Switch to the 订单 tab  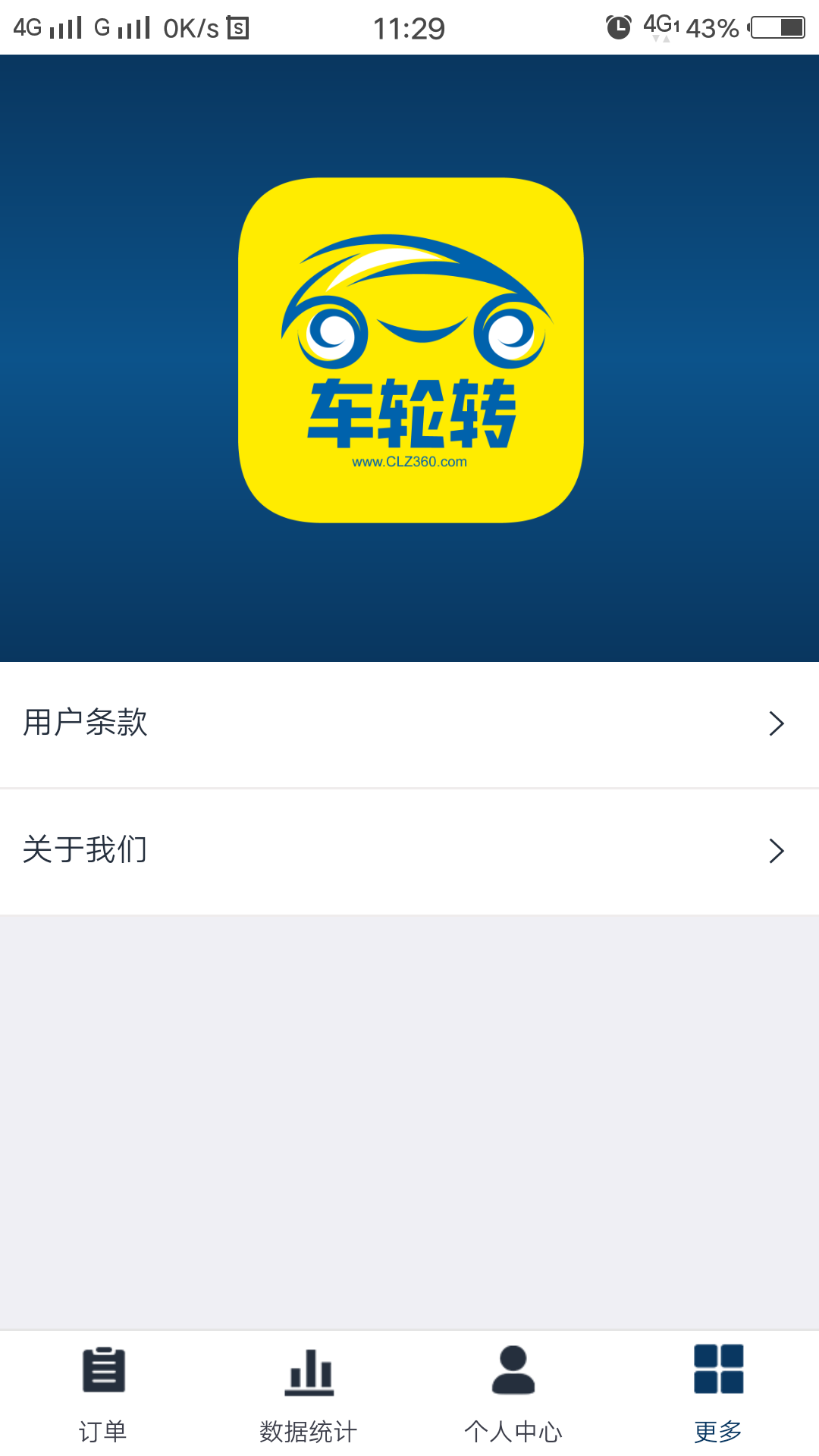pyautogui.click(x=102, y=1394)
